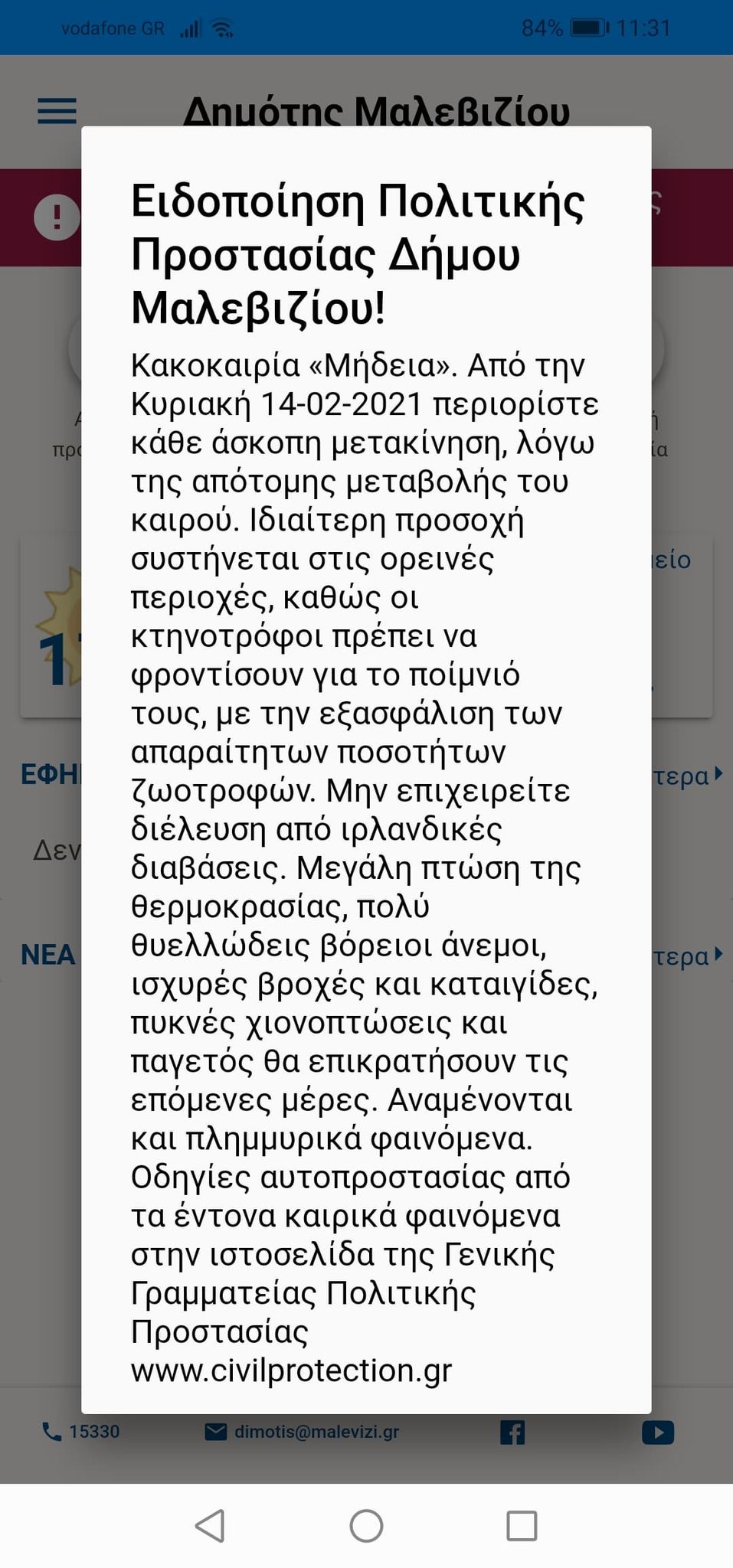Open the Facebook page icon
Viewport: 733px width, 1568px height.
[x=512, y=1432]
